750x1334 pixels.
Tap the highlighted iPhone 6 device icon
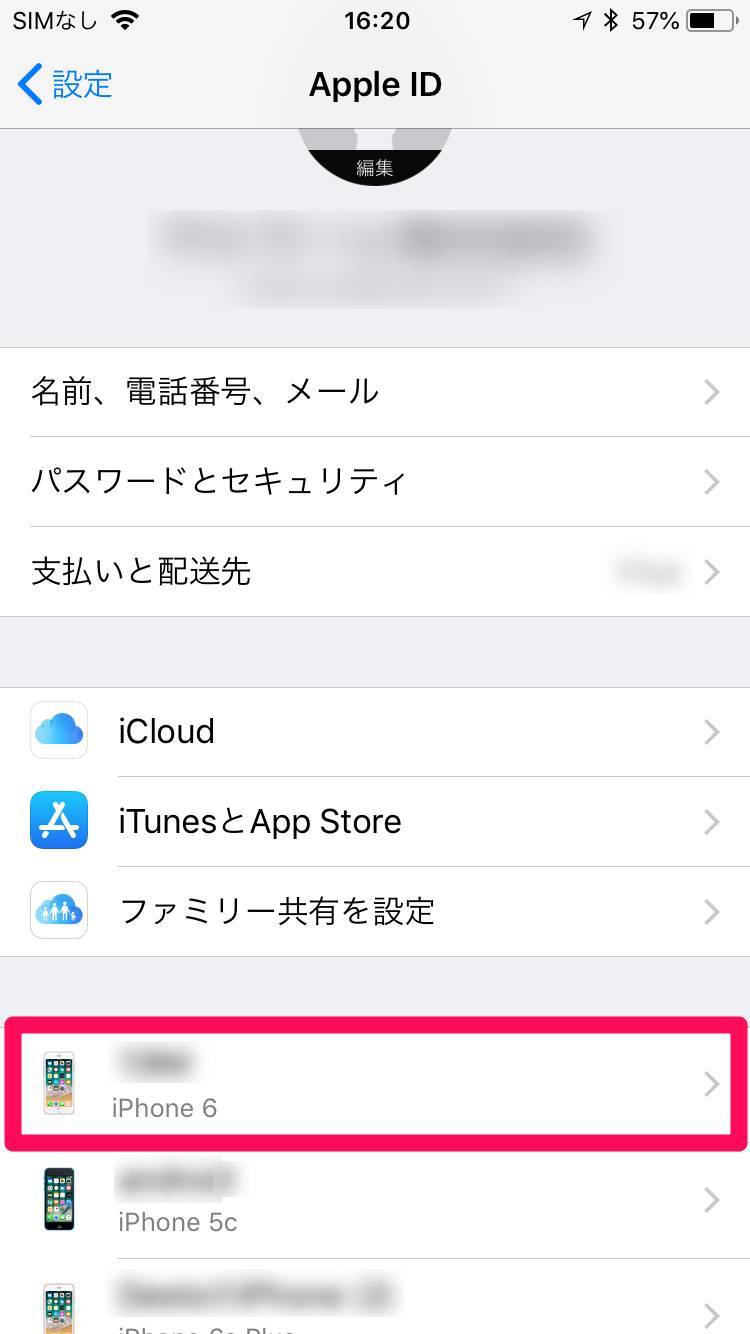58,1083
